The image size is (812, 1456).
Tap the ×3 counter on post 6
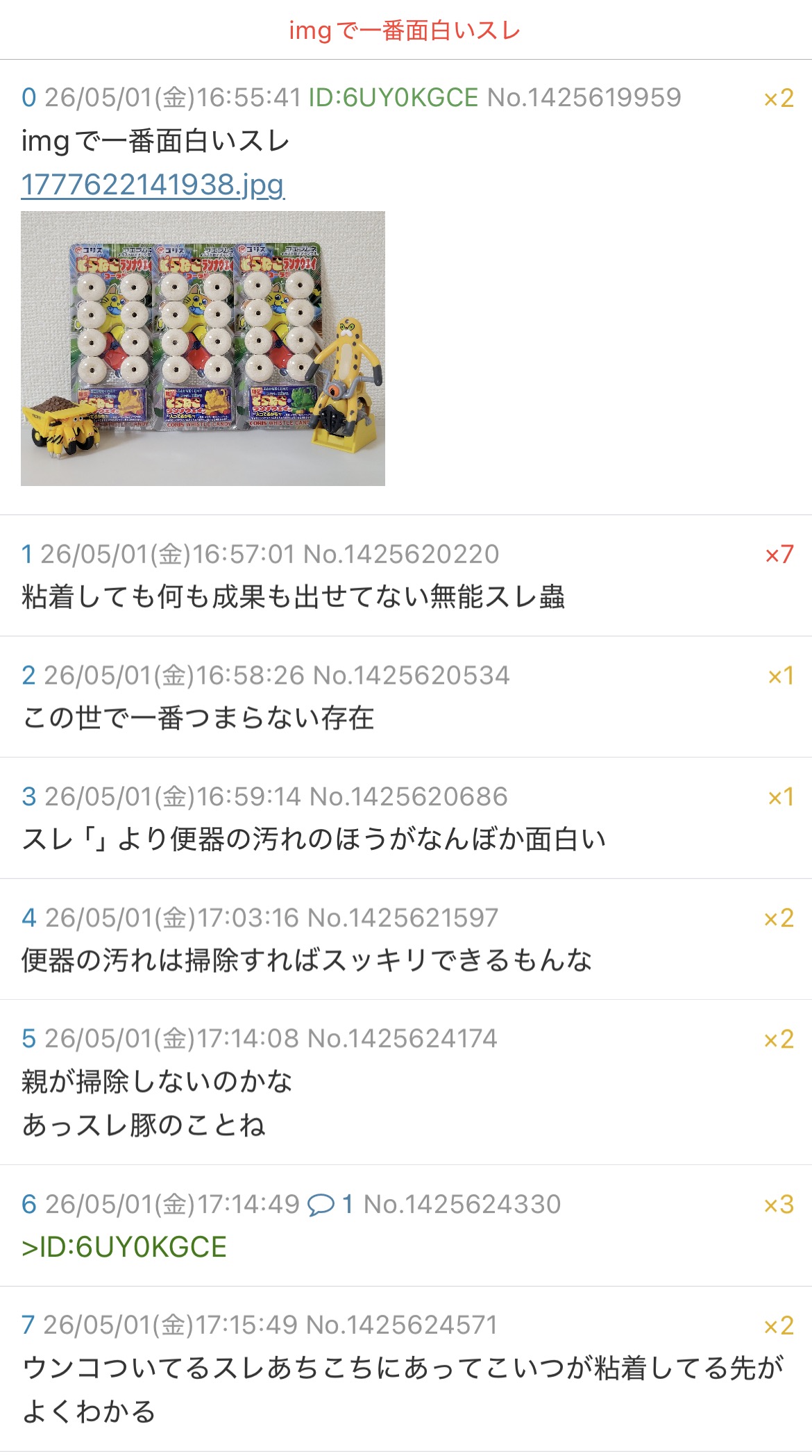coord(779,1205)
